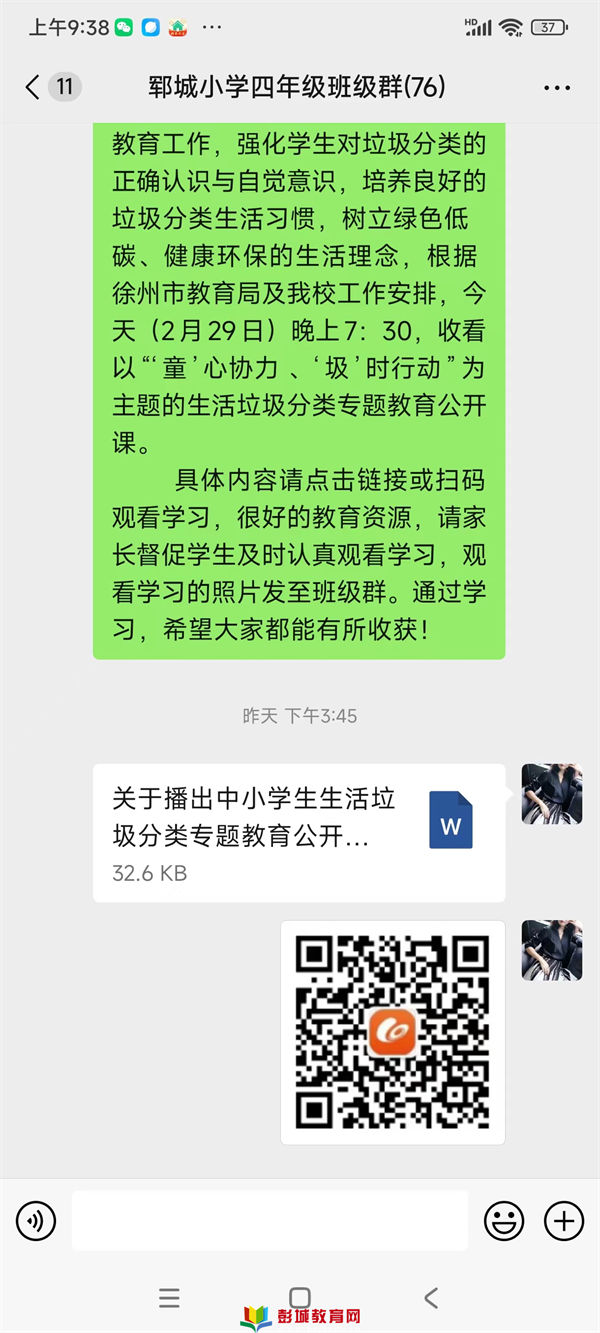
Task: Switch to voice message input
Action: pos(36,1220)
